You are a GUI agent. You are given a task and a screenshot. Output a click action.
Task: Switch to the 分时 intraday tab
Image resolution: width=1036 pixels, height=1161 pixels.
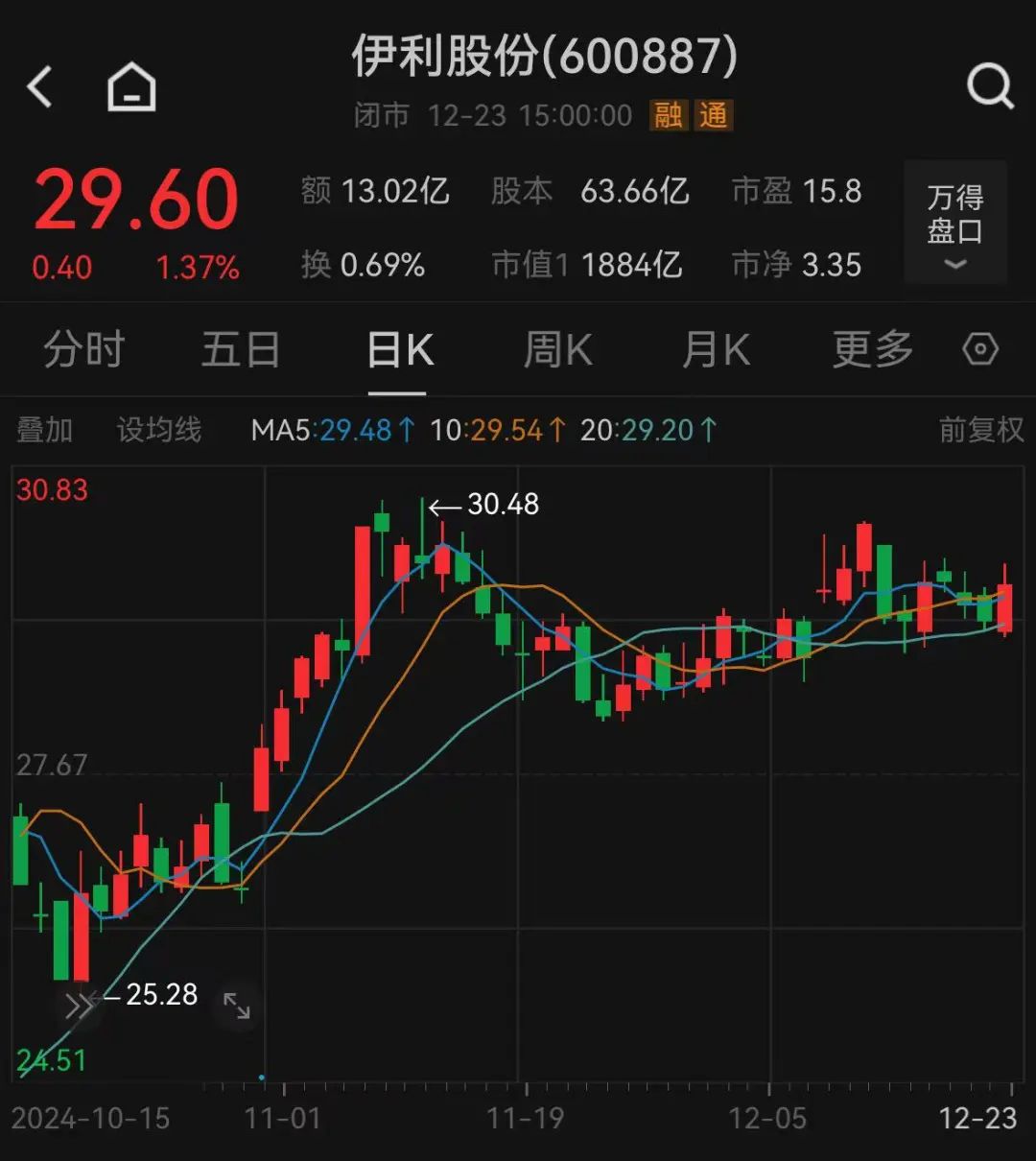tap(84, 349)
